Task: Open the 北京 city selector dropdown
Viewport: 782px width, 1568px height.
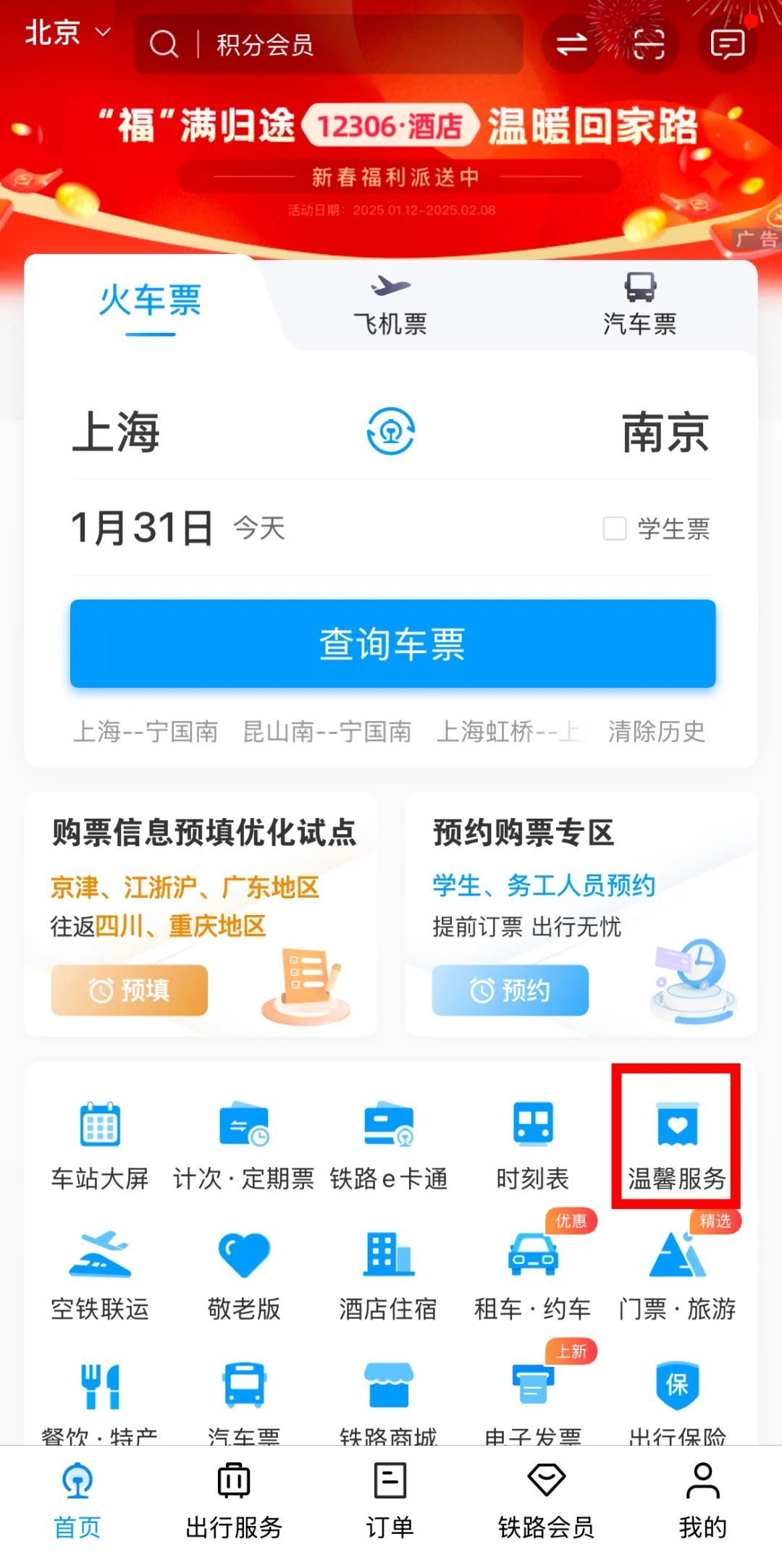Action: pyautogui.click(x=65, y=33)
